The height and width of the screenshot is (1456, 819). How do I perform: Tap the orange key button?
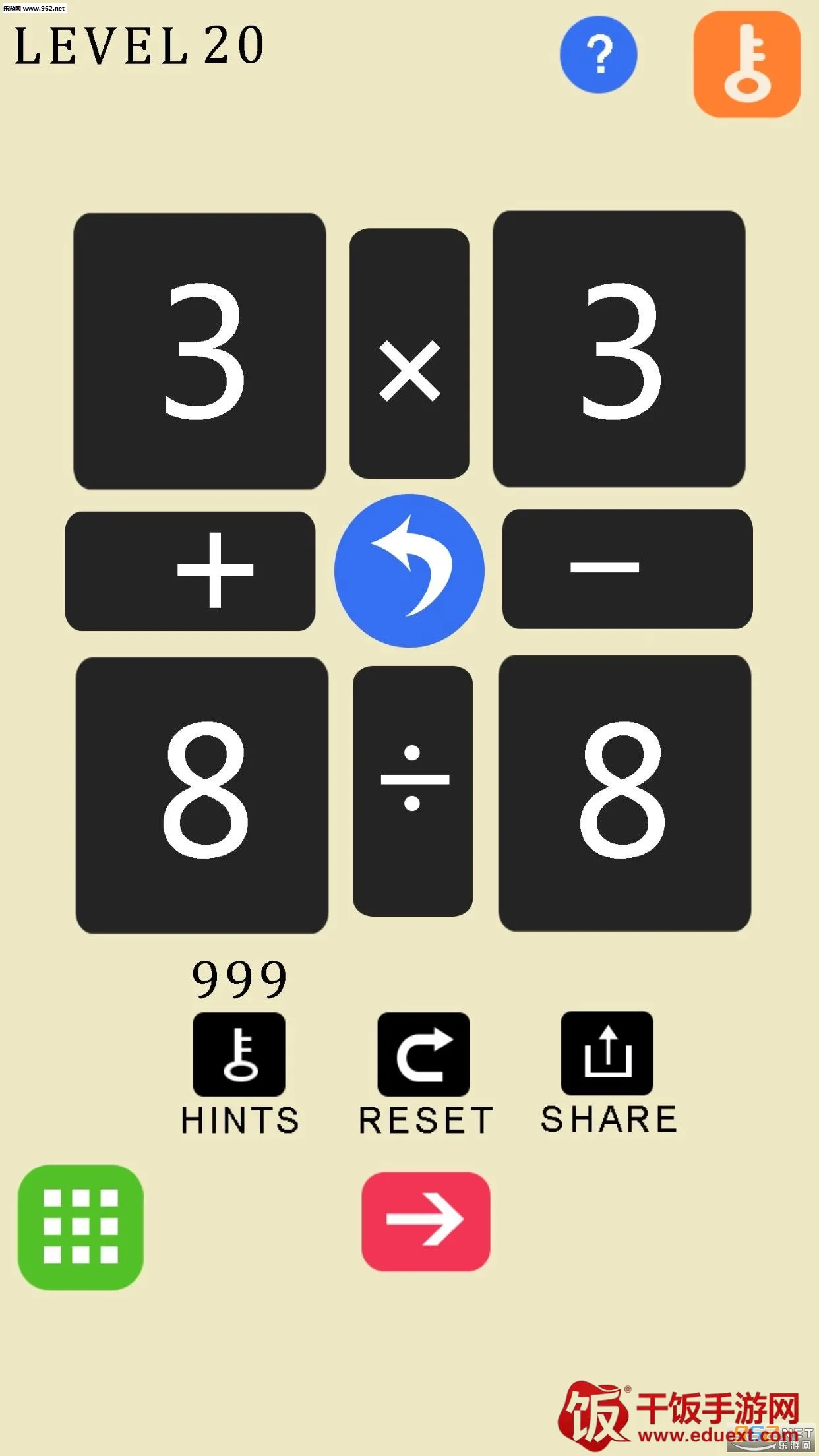[x=746, y=64]
